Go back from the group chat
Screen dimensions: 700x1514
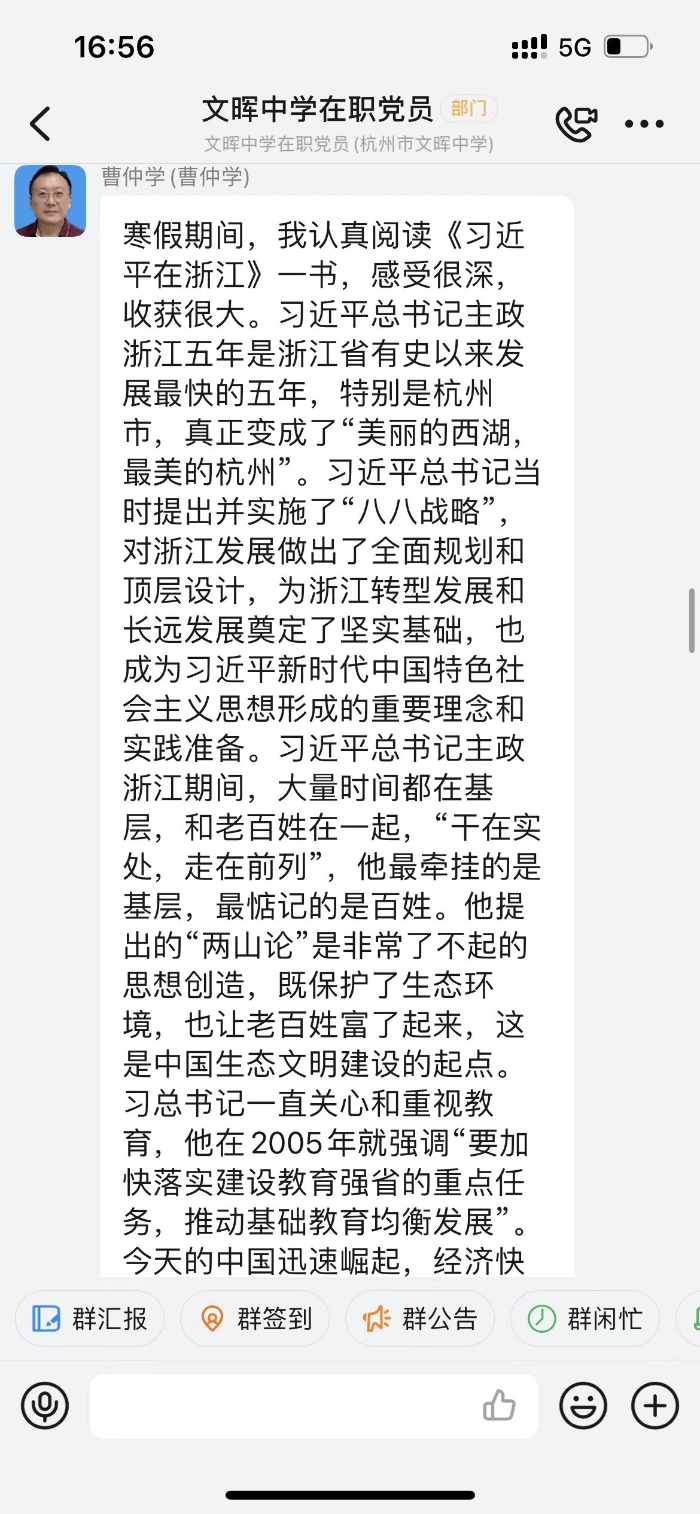point(40,124)
